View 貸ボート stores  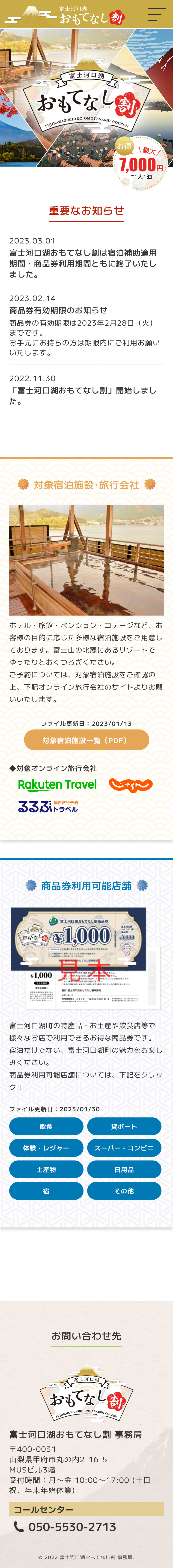[x=124, y=1126]
